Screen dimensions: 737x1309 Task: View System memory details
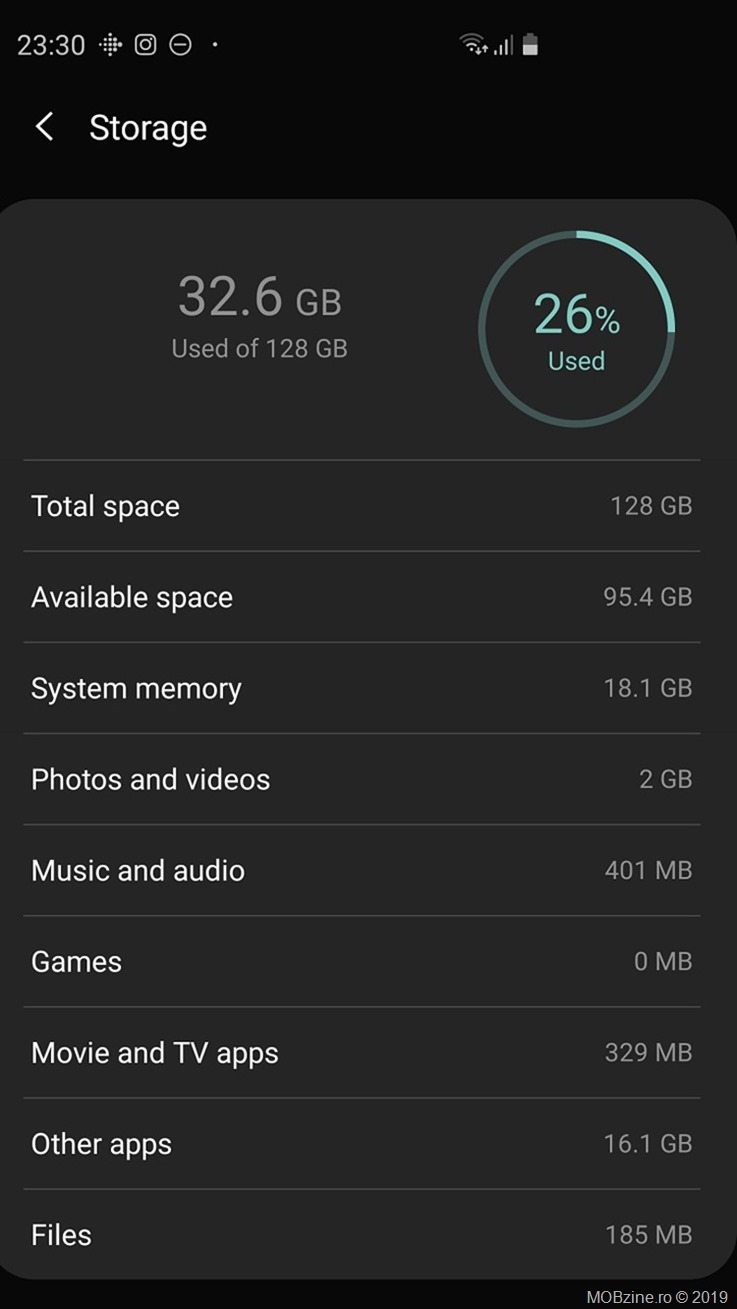click(x=361, y=688)
